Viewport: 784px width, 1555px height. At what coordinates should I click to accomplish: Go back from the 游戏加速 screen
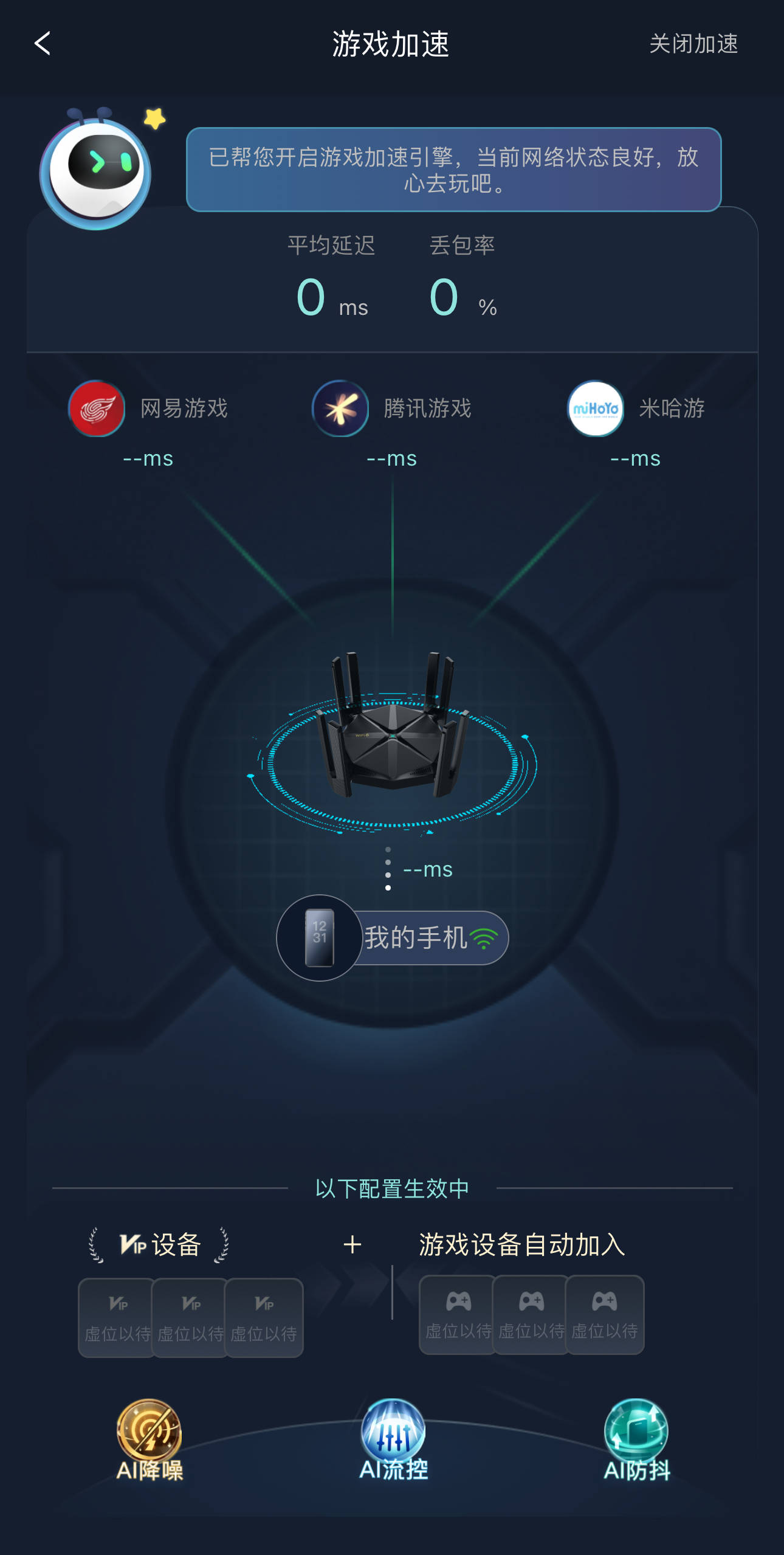click(x=43, y=44)
